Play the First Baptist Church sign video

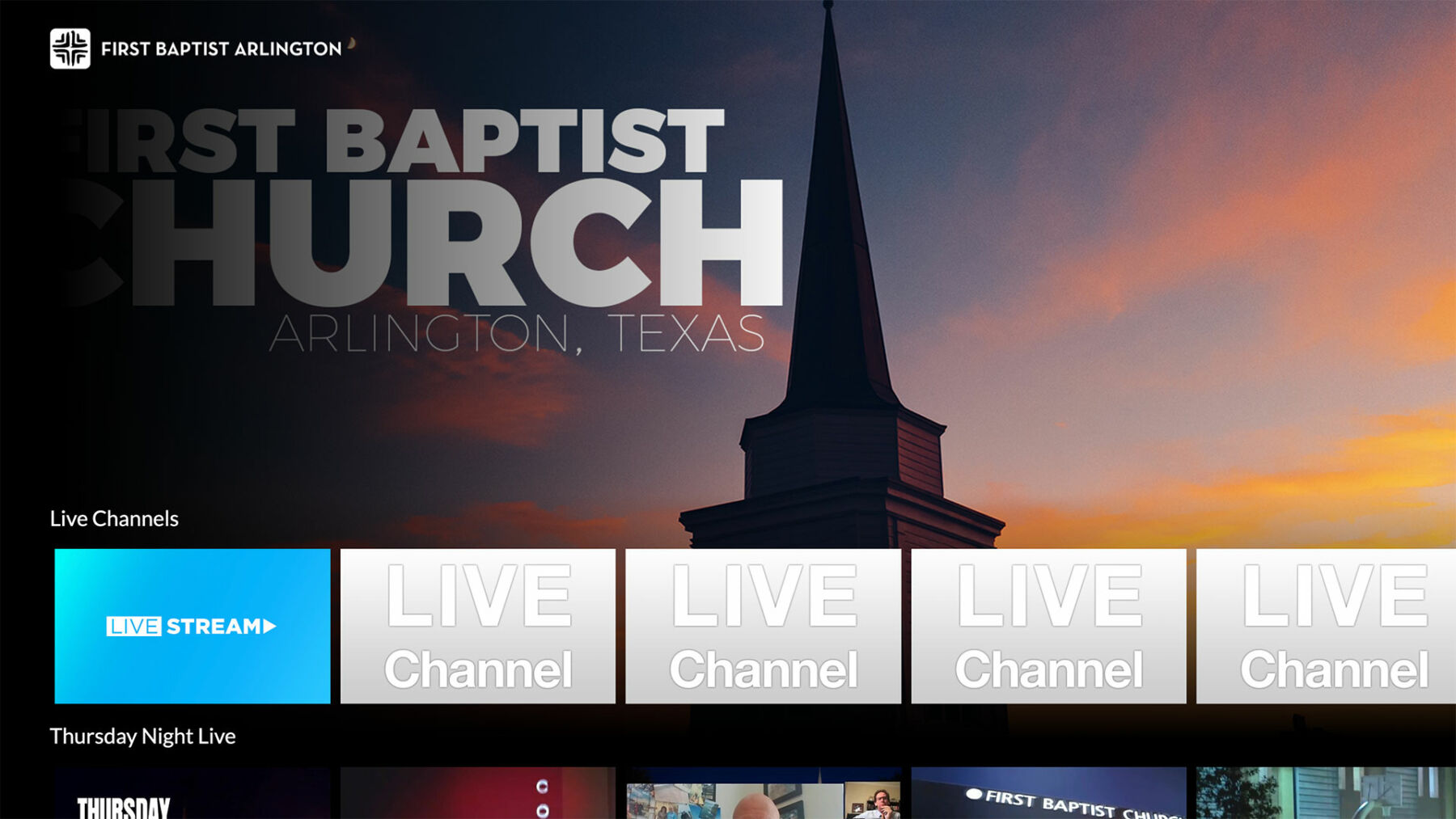click(1048, 794)
